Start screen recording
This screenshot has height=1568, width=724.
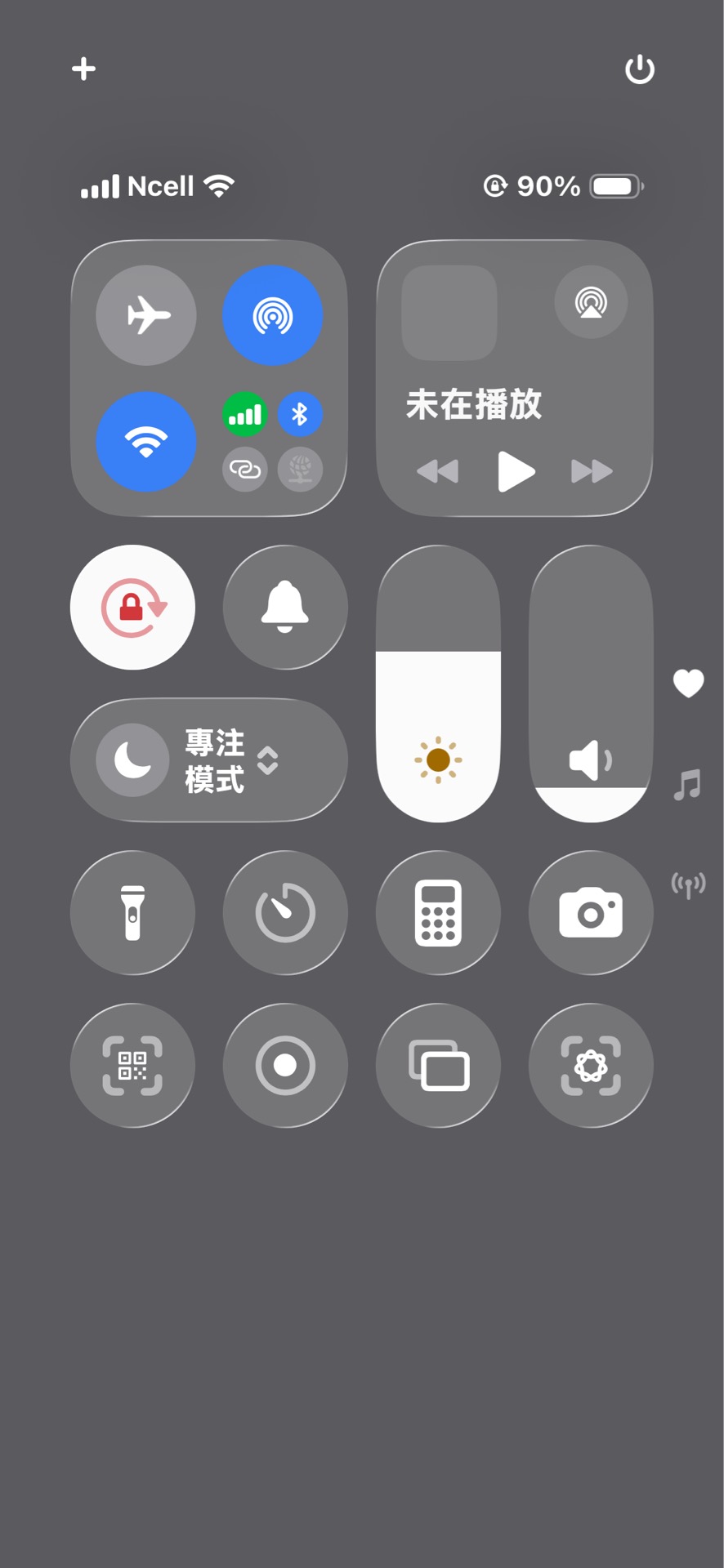pos(285,1066)
